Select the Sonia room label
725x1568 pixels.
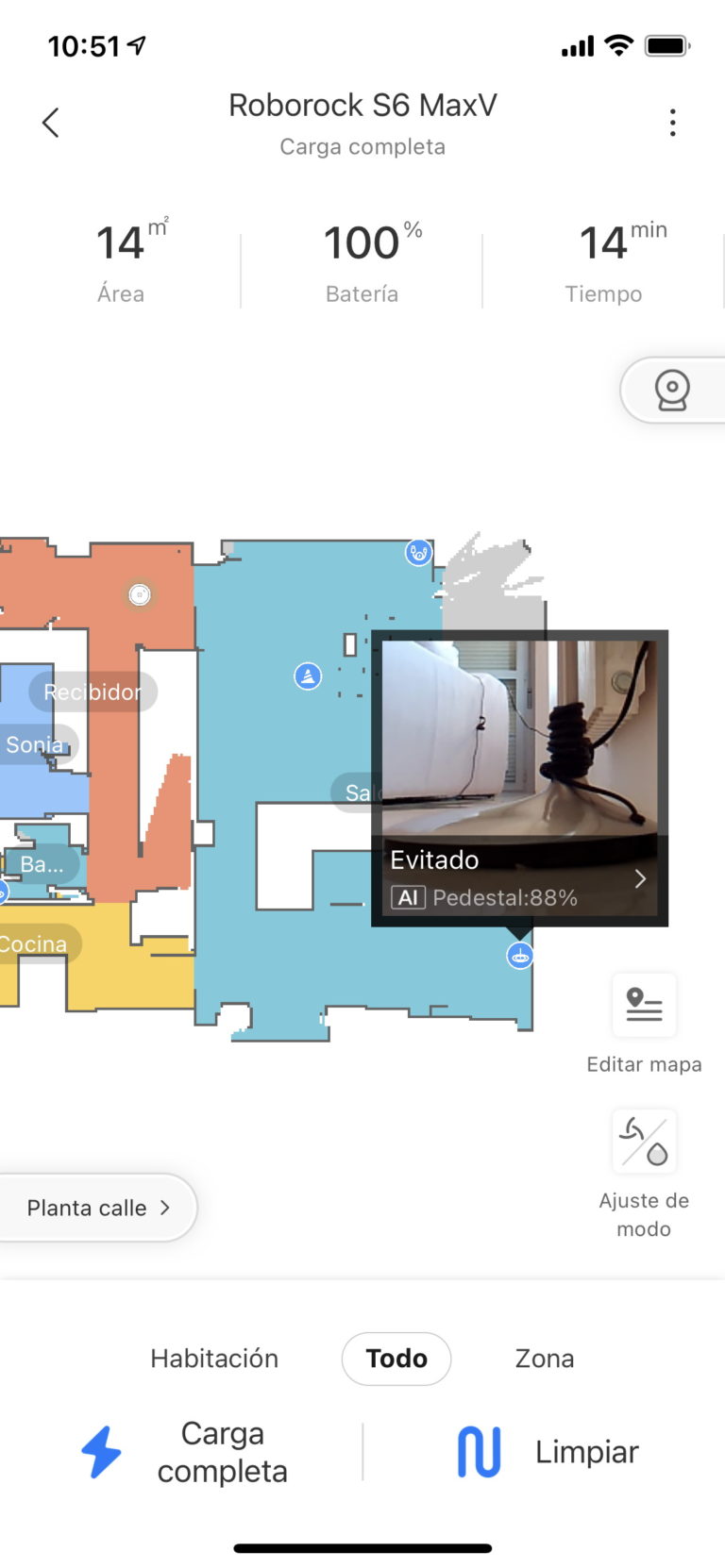point(36,744)
